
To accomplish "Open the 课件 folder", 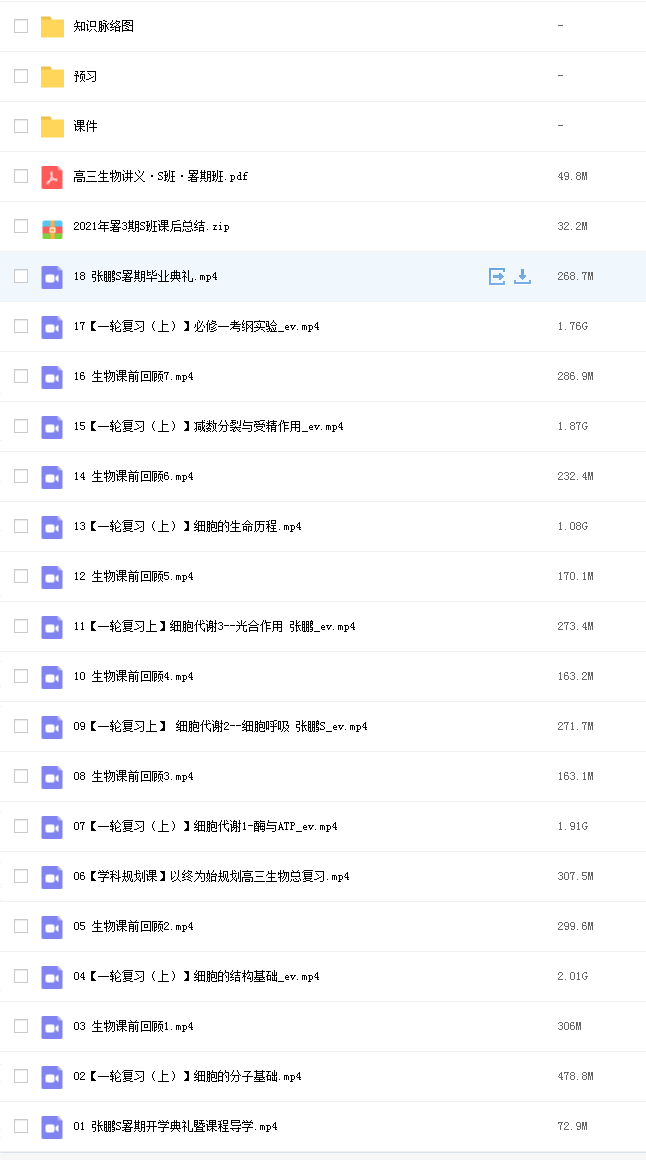I will (85, 126).
